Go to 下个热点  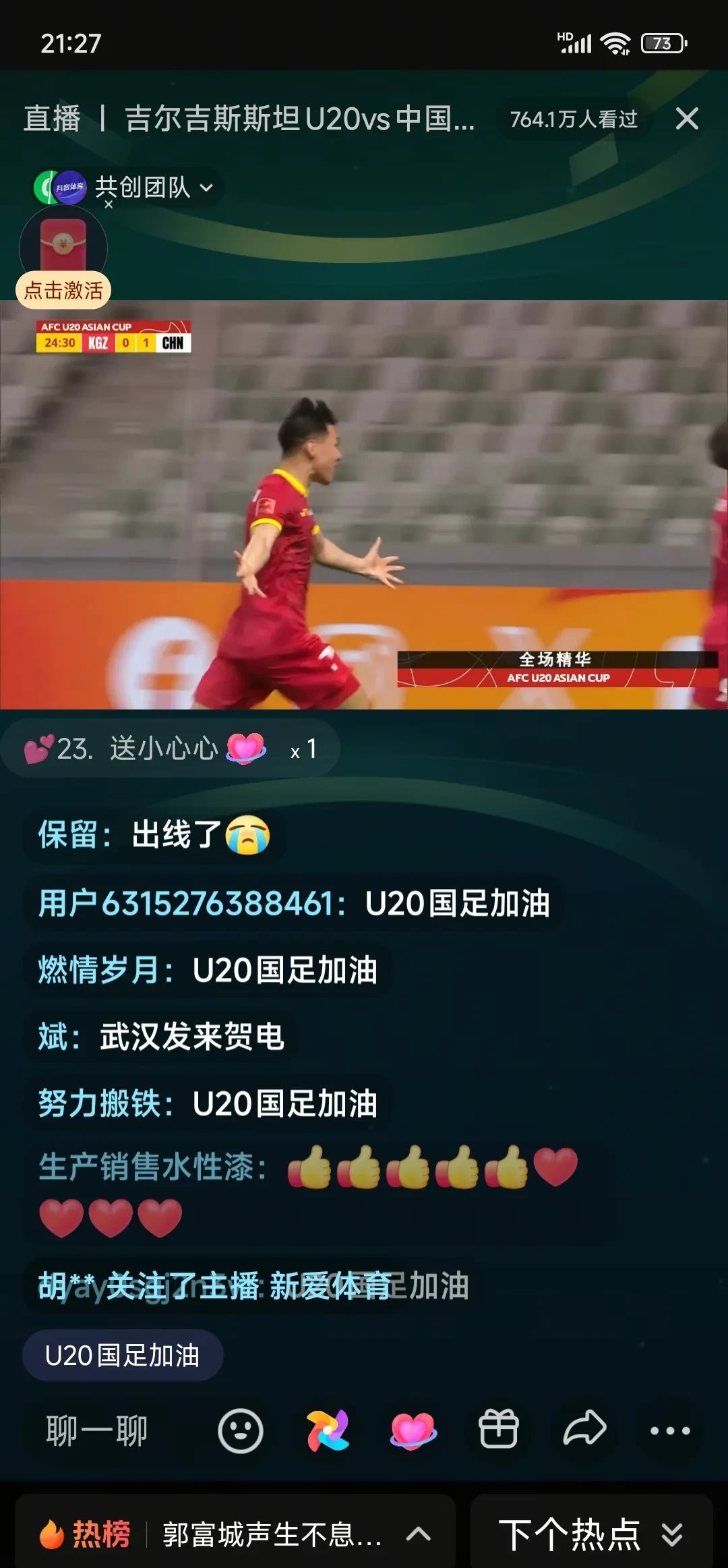point(590,1535)
